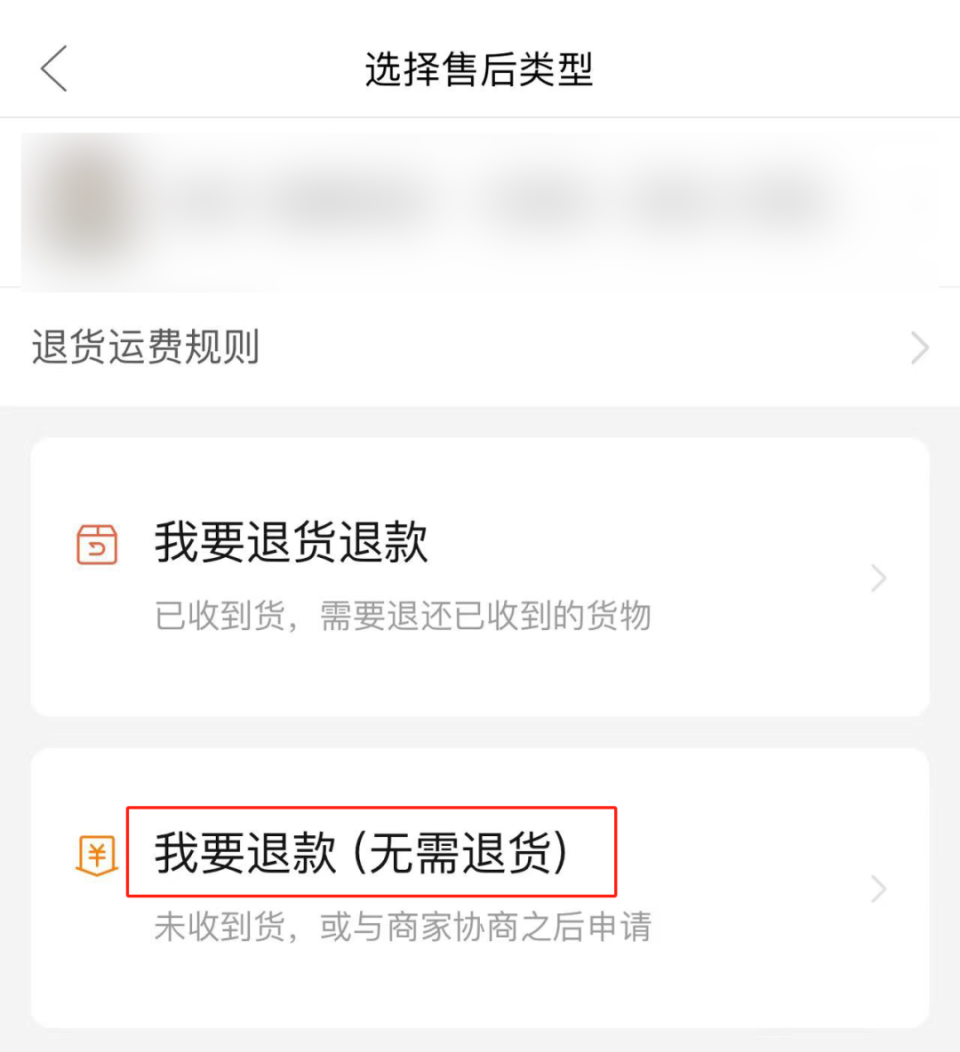The image size is (960, 1052).
Task: Open the blurred product info row
Action: 480,205
